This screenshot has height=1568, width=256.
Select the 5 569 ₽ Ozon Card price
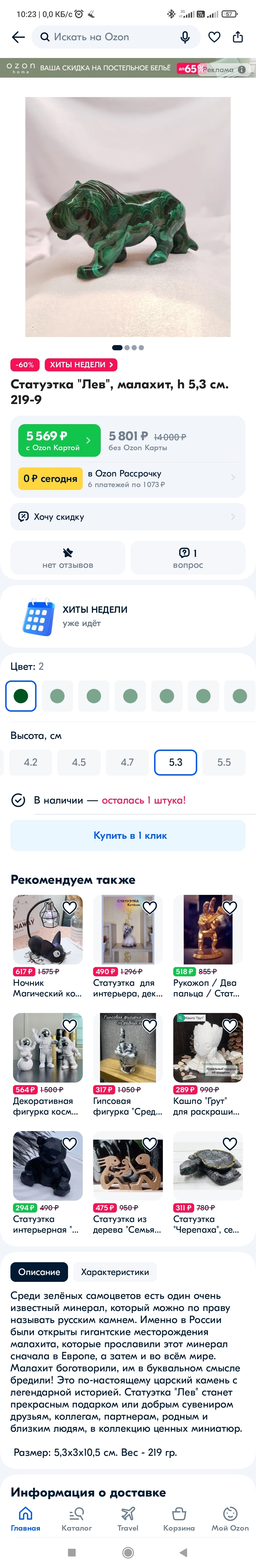click(59, 440)
